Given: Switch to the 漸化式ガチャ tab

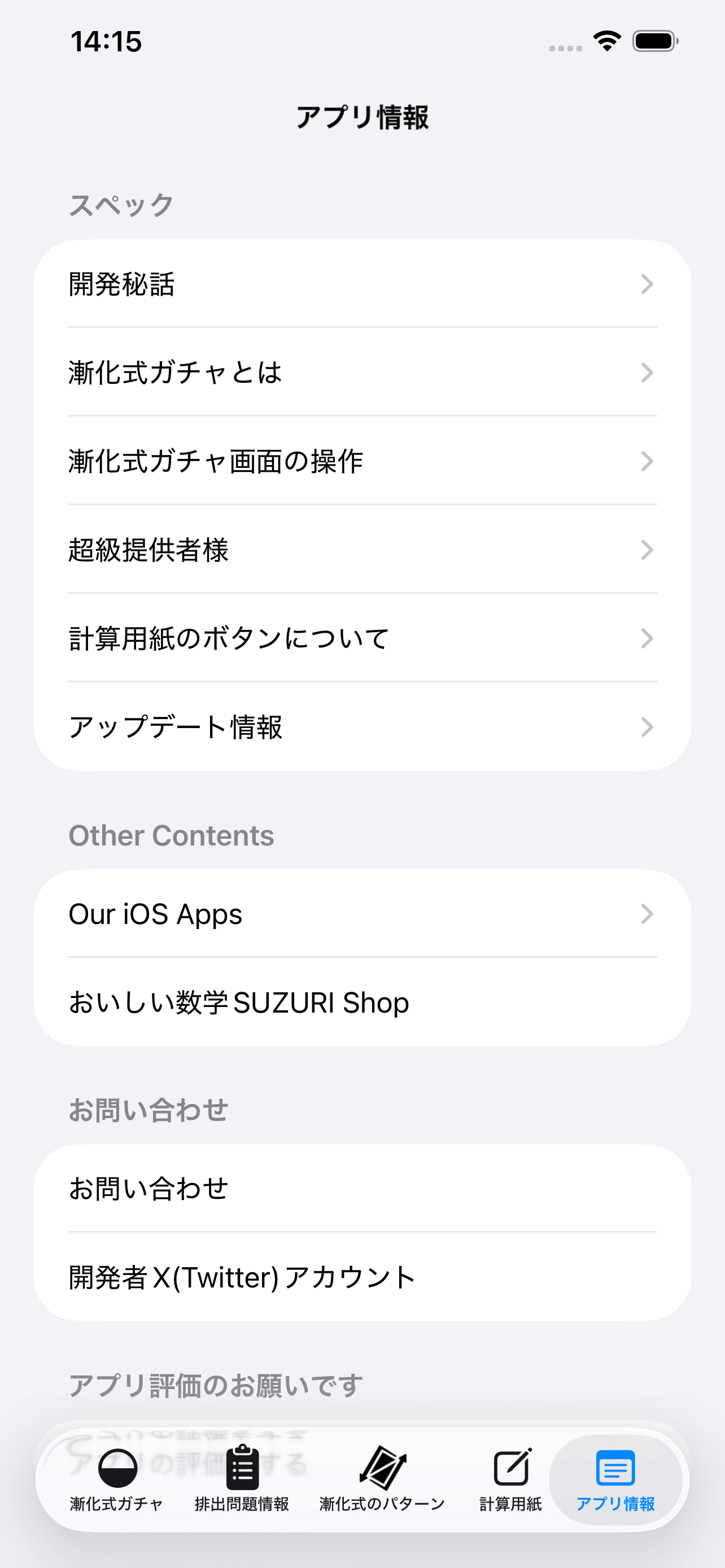Looking at the screenshot, I should coord(119,1485).
